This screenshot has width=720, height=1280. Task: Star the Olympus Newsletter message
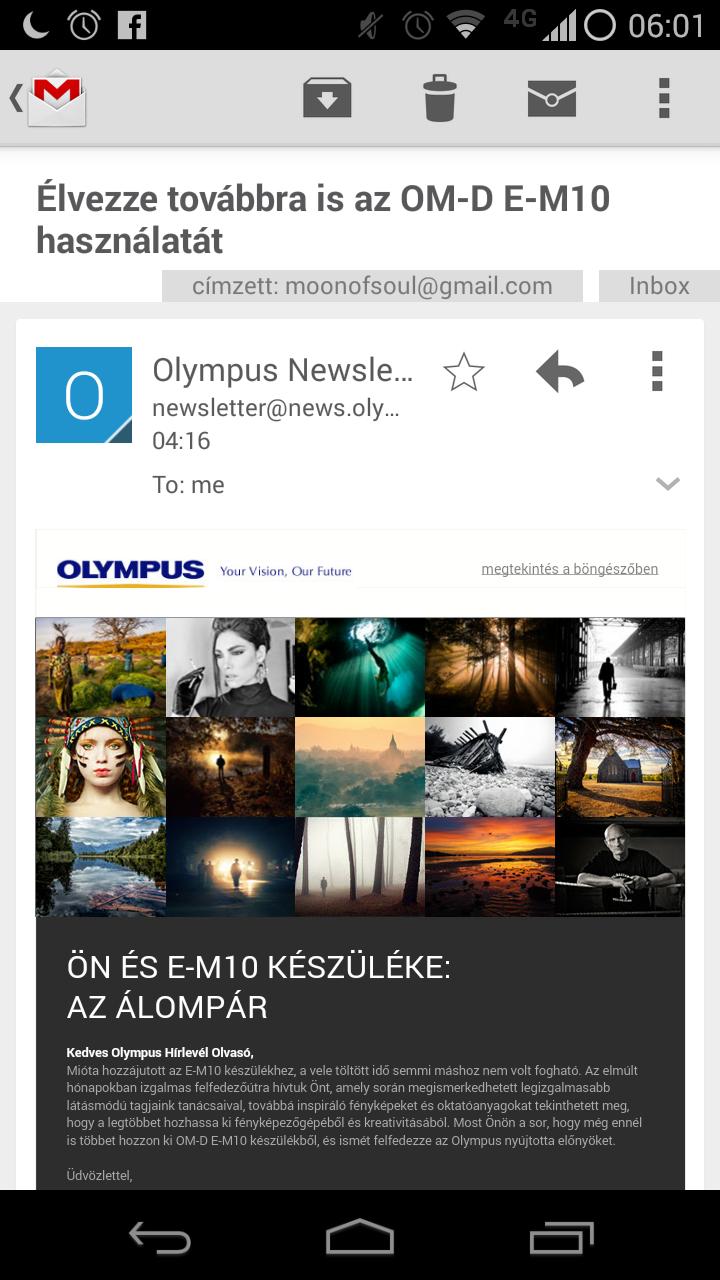coord(463,372)
